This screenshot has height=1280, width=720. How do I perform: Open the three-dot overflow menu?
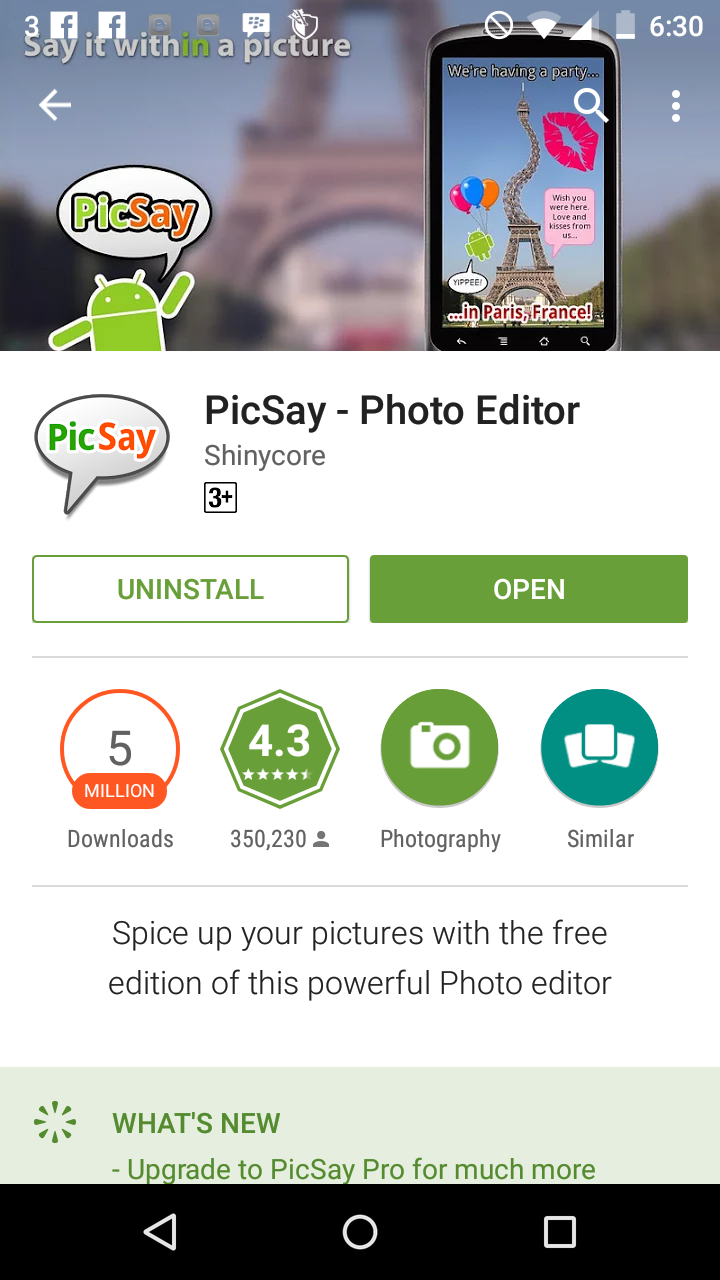676,105
